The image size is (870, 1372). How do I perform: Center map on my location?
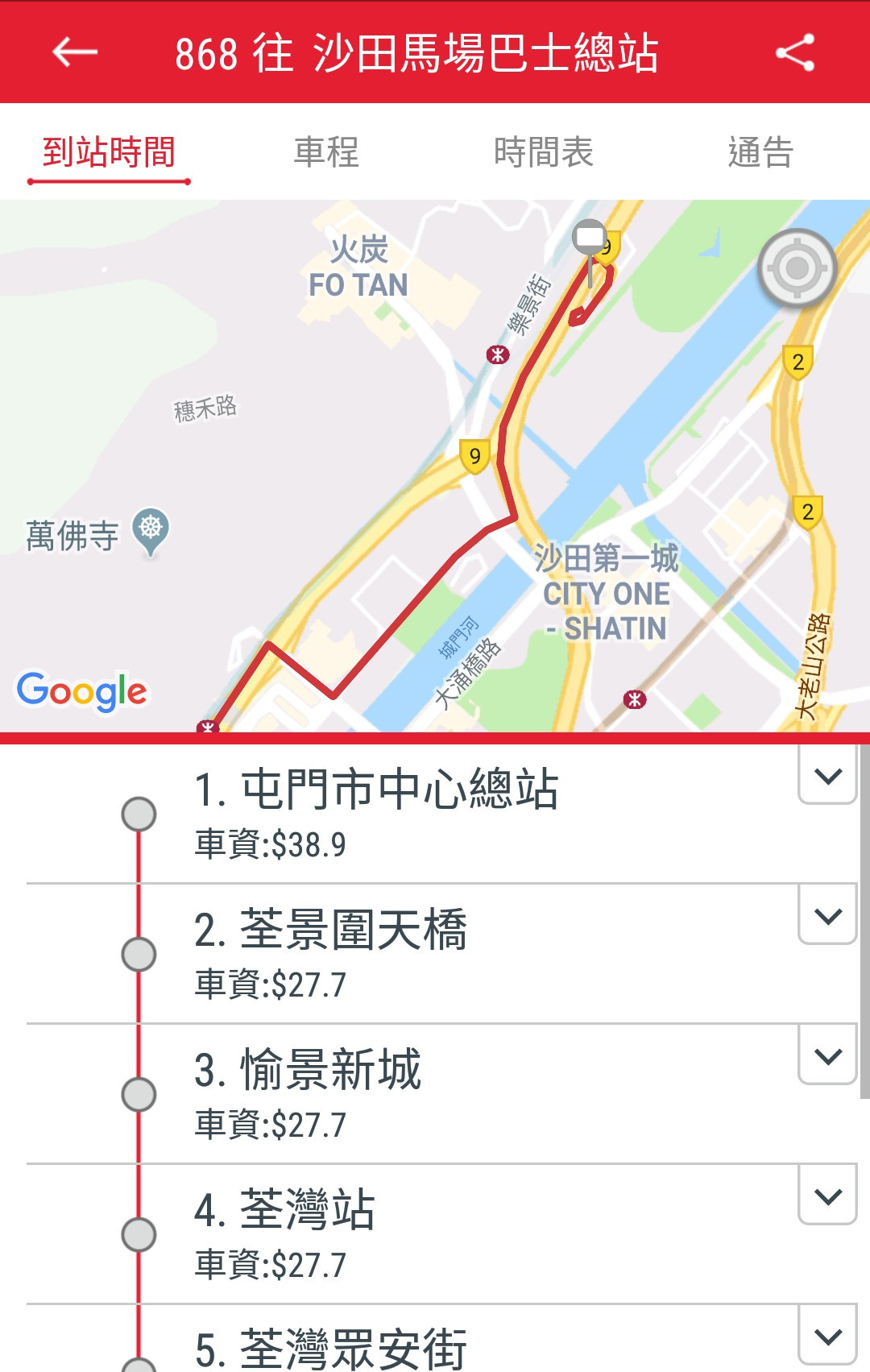(797, 268)
